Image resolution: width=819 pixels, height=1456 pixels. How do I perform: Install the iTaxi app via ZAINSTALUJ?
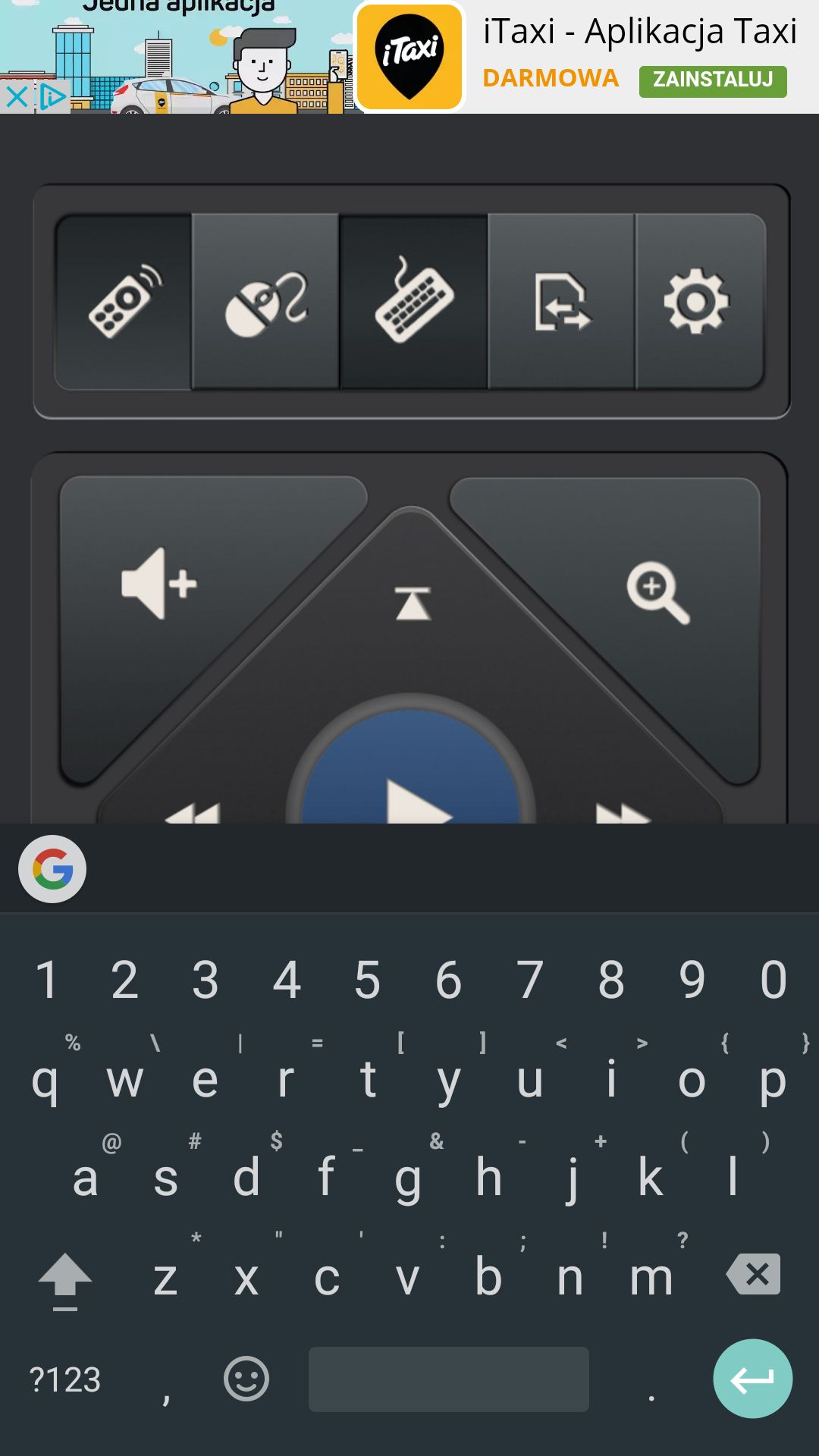click(713, 80)
